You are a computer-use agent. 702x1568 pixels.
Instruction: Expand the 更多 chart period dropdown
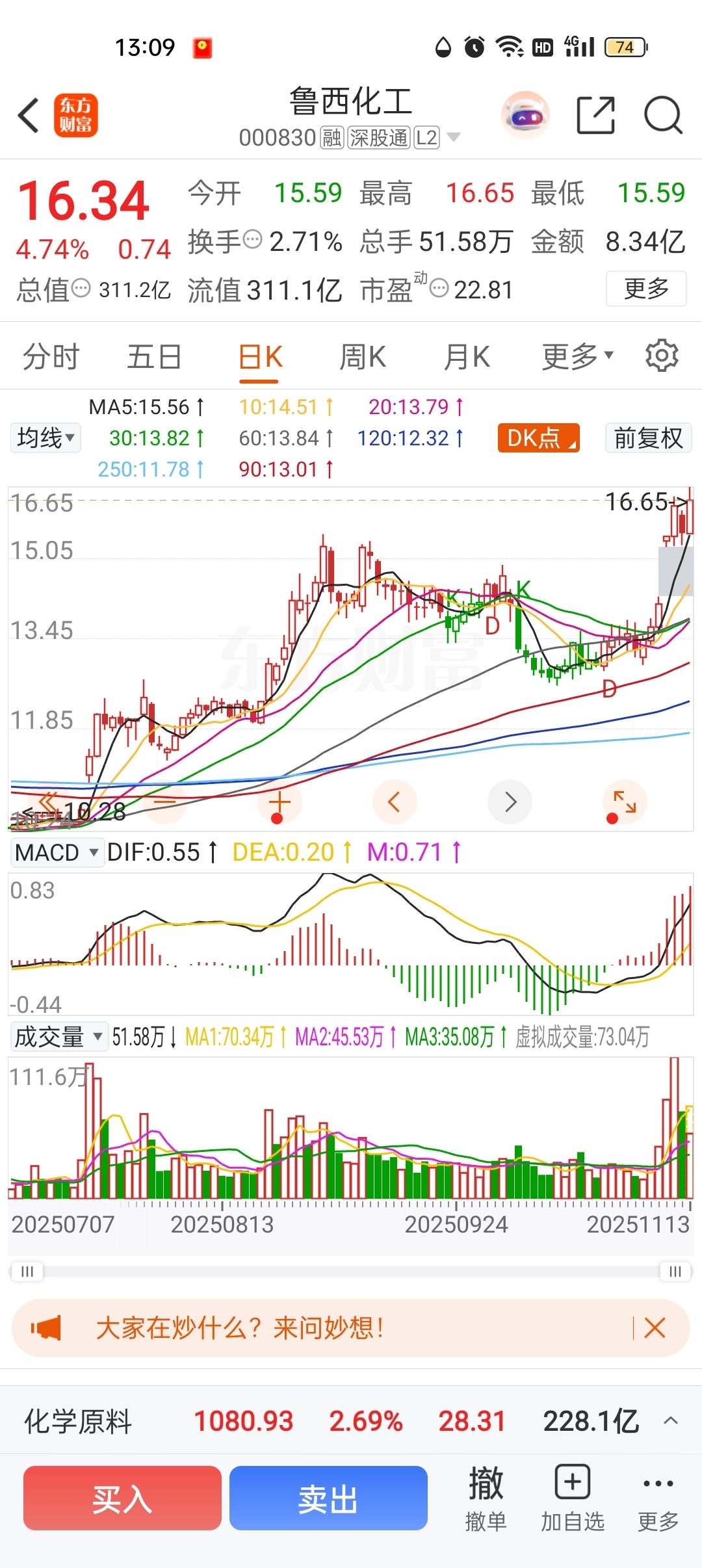[577, 356]
